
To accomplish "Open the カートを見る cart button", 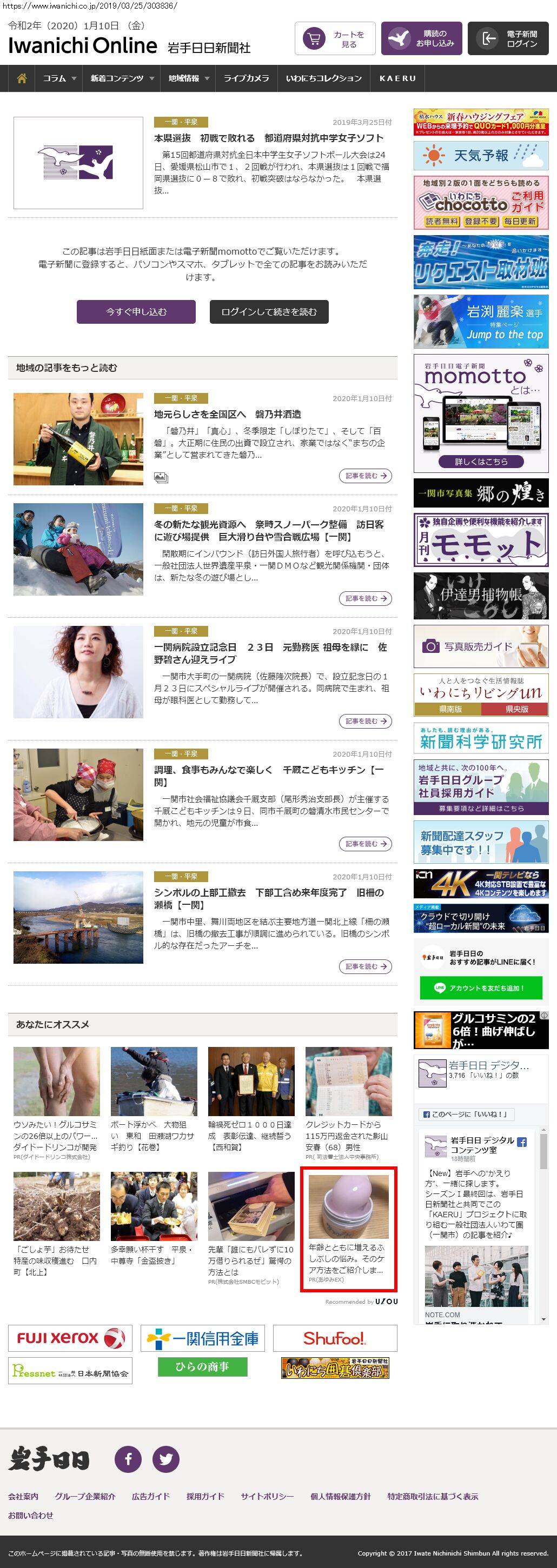I will coord(335,39).
